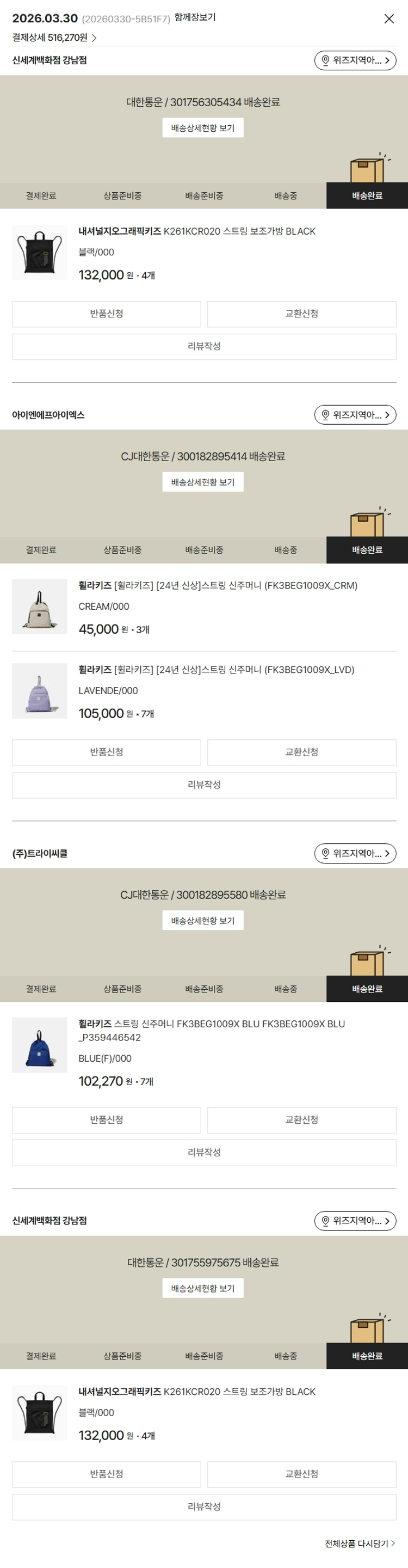Request exchange for the (주)트라이씨클 BLUE bag
The width and height of the screenshot is (408, 1568).
coord(301,1120)
